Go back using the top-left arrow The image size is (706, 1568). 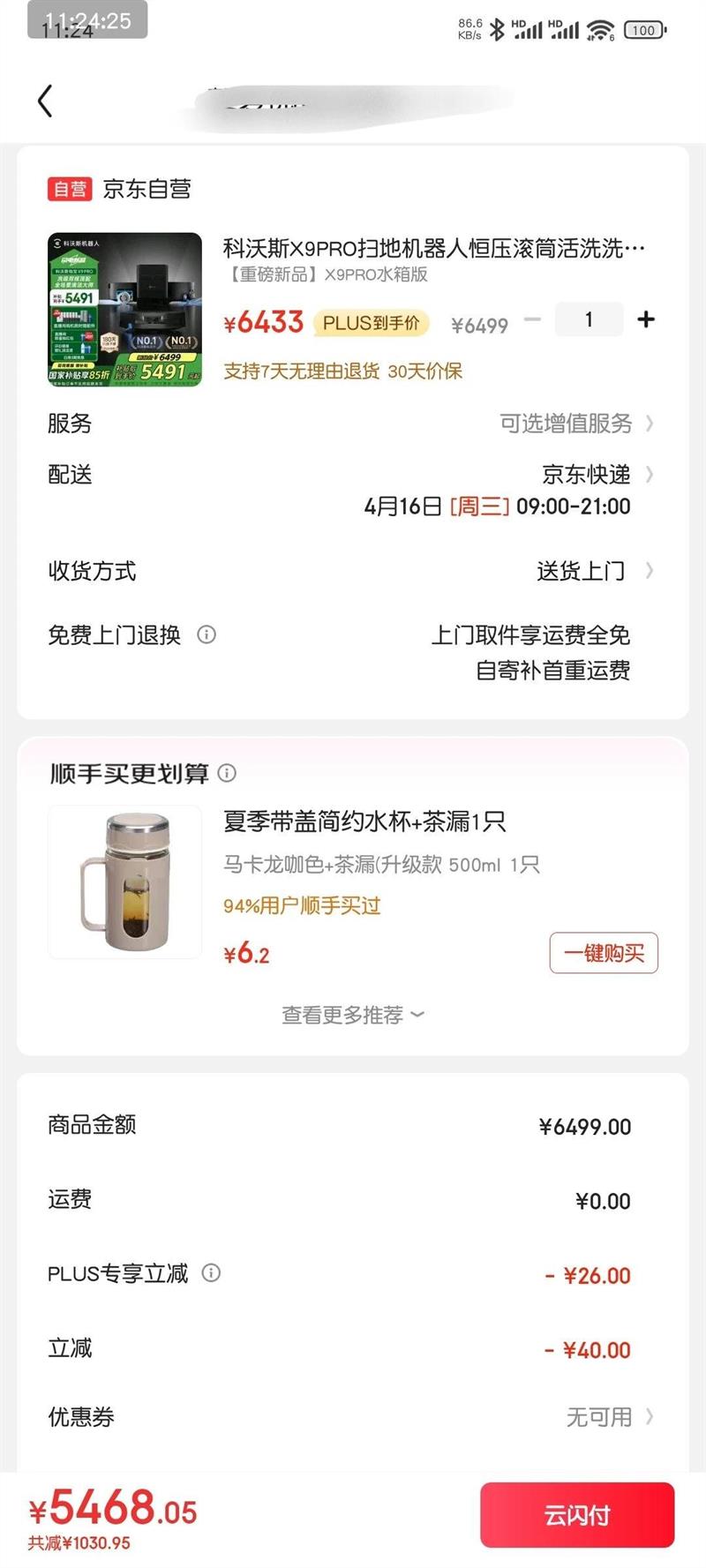coord(45,101)
